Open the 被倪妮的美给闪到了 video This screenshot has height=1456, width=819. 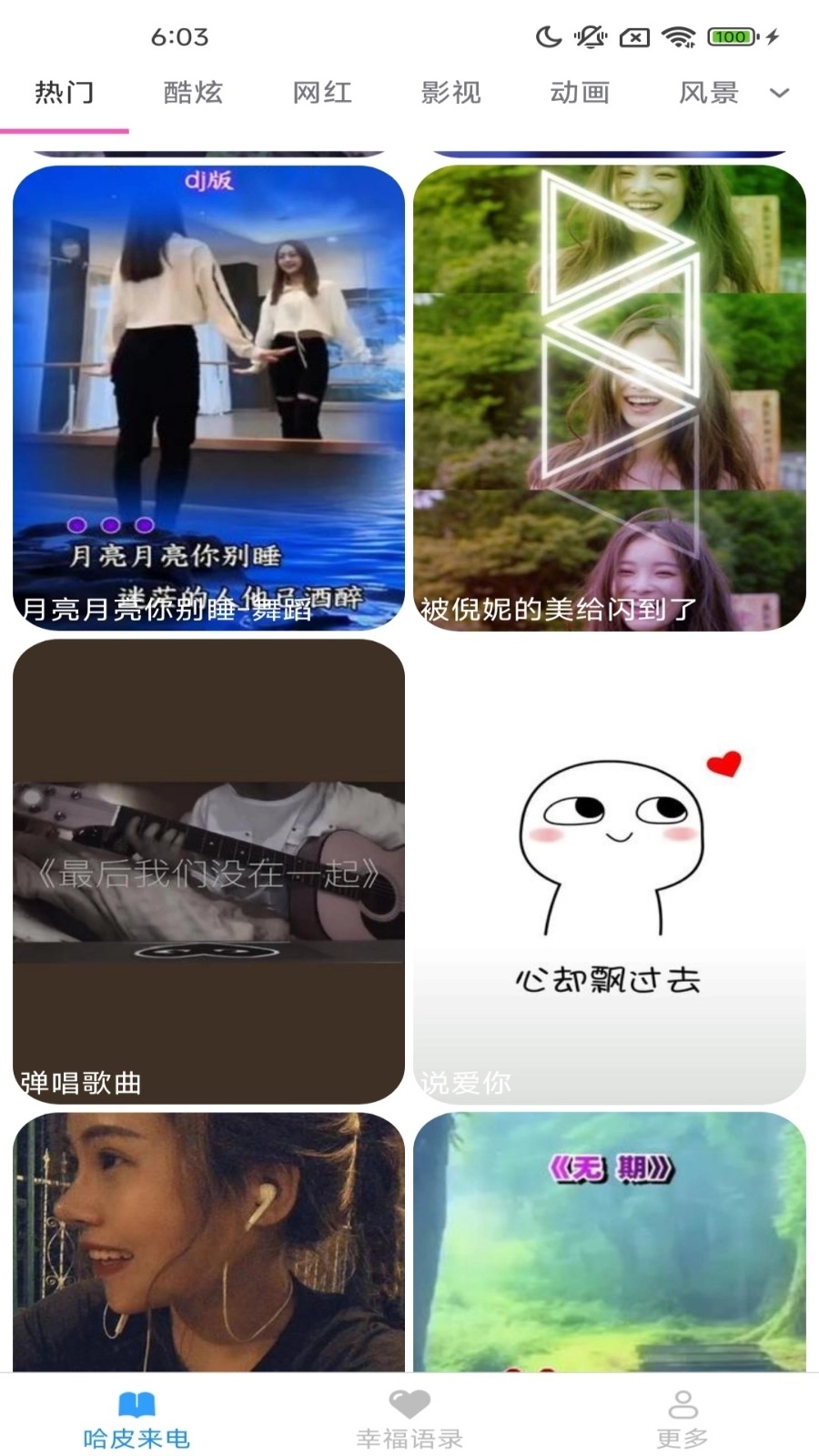click(x=609, y=398)
